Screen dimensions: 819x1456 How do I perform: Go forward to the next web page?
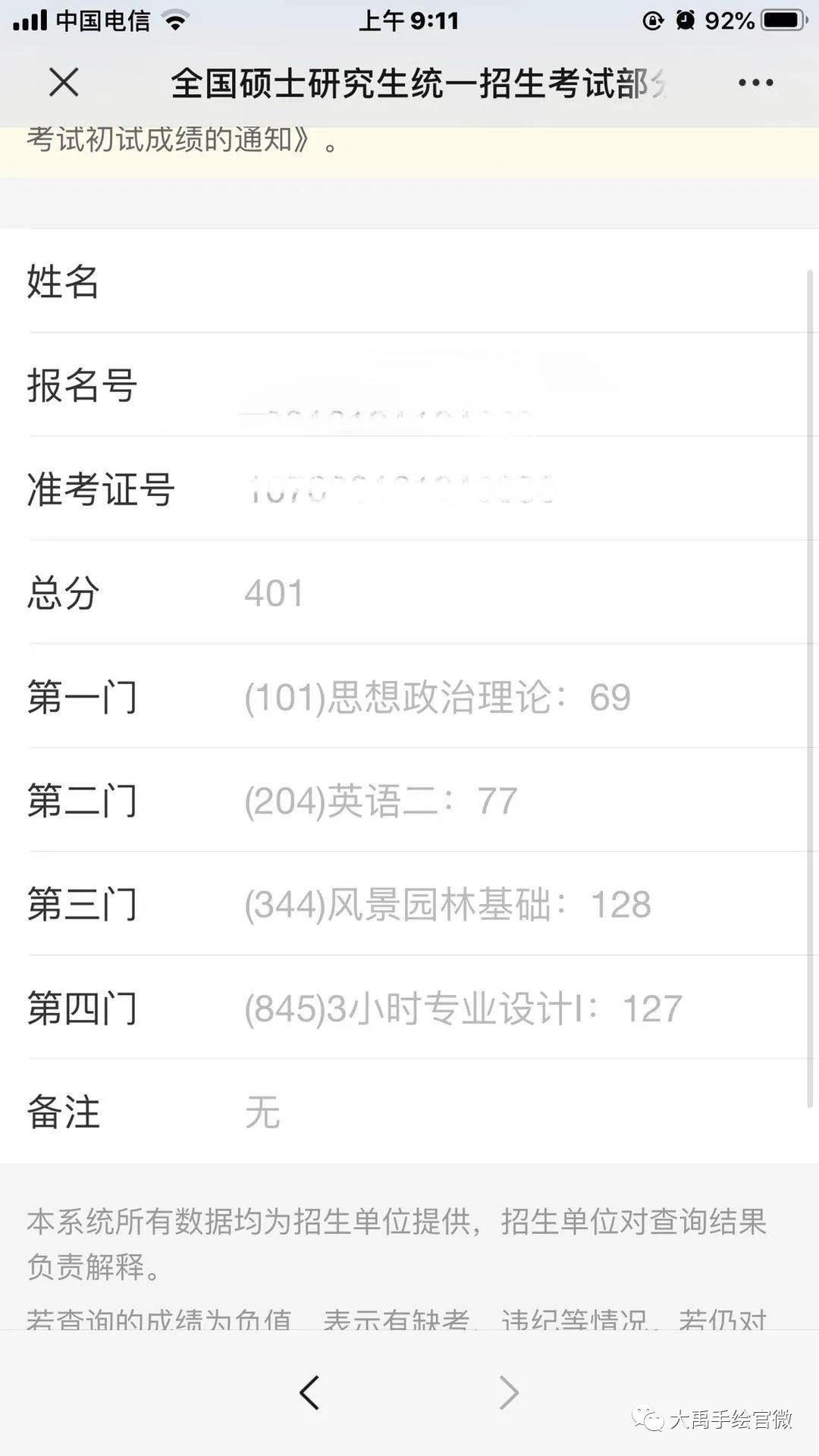509,1392
